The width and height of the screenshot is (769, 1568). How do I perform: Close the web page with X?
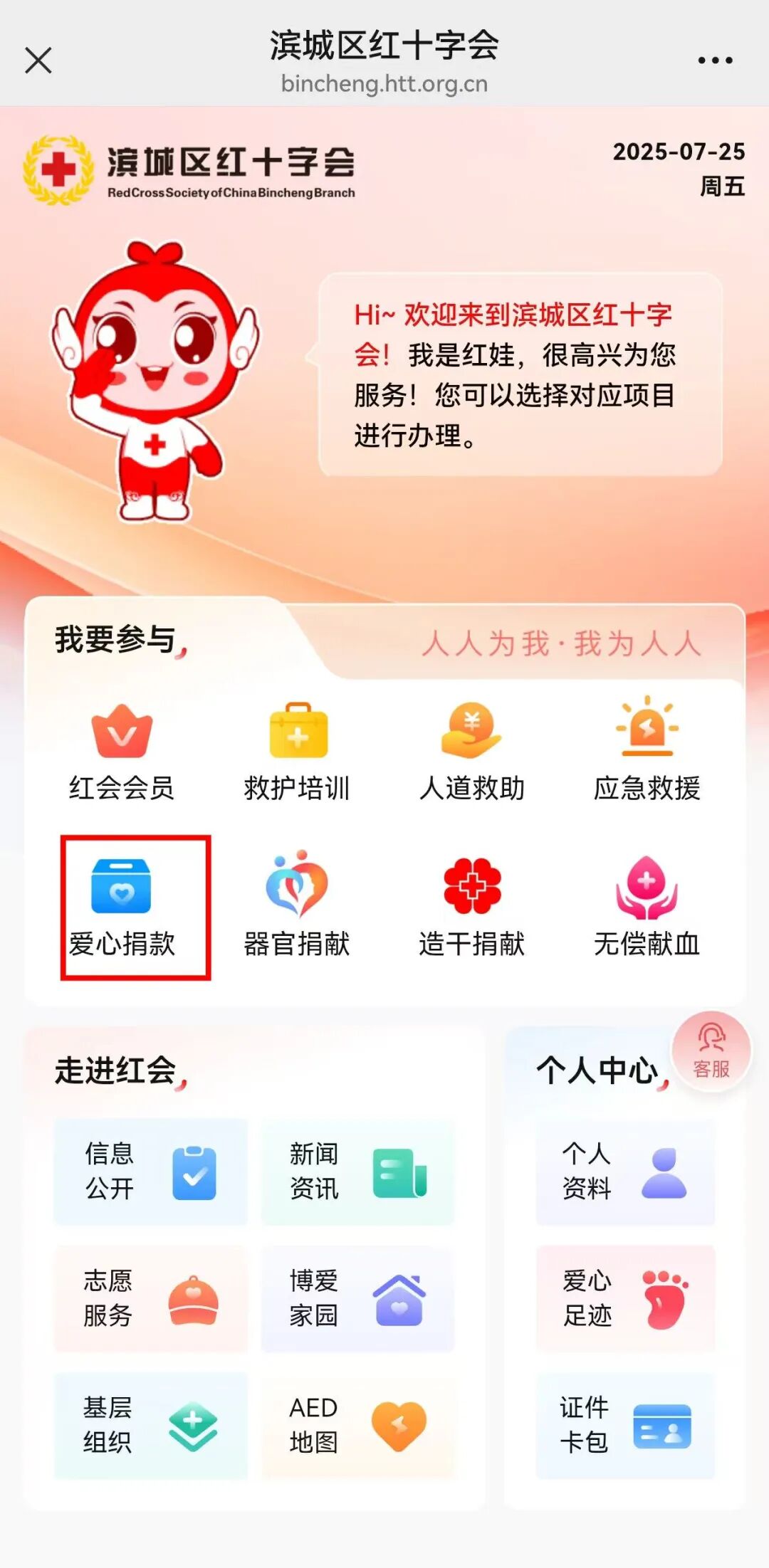point(38,60)
